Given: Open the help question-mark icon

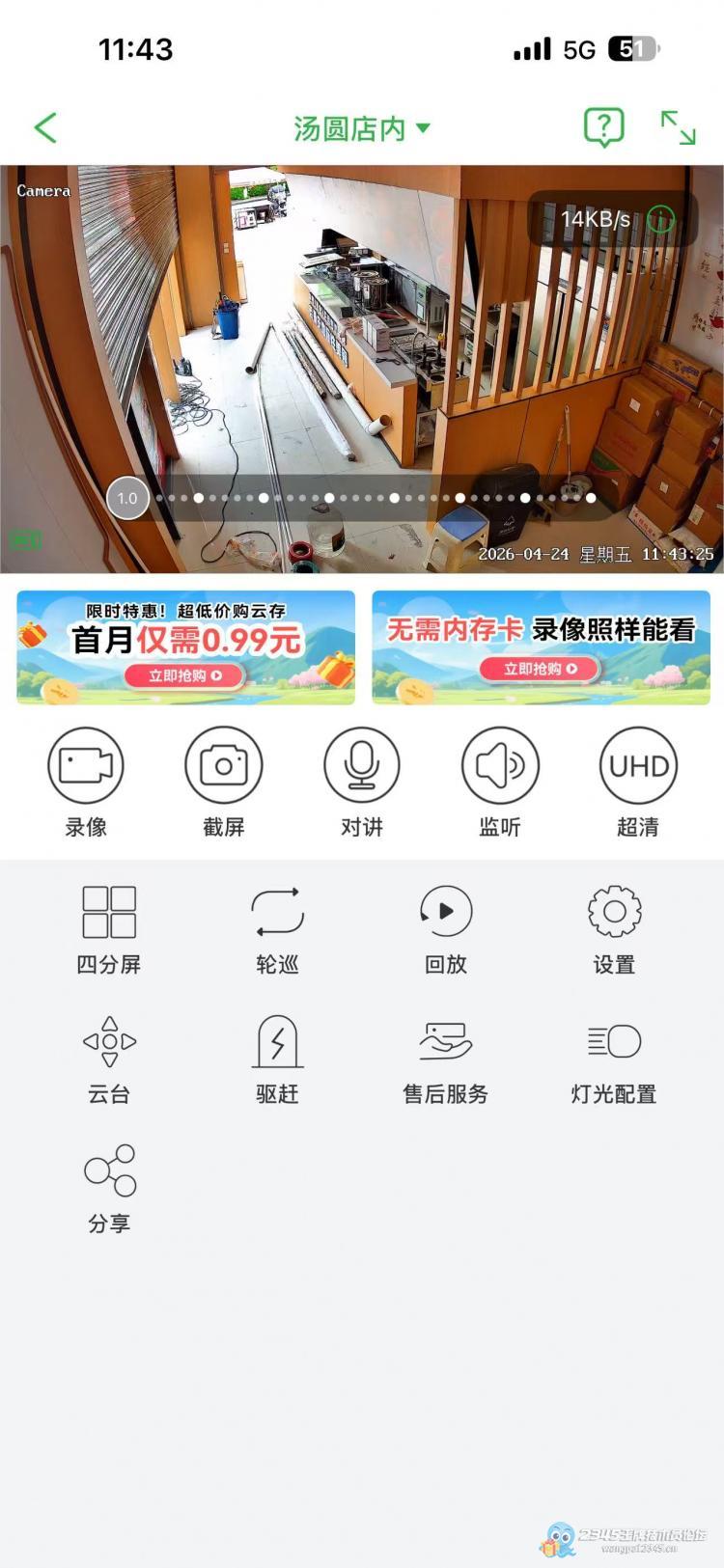Looking at the screenshot, I should click(603, 127).
